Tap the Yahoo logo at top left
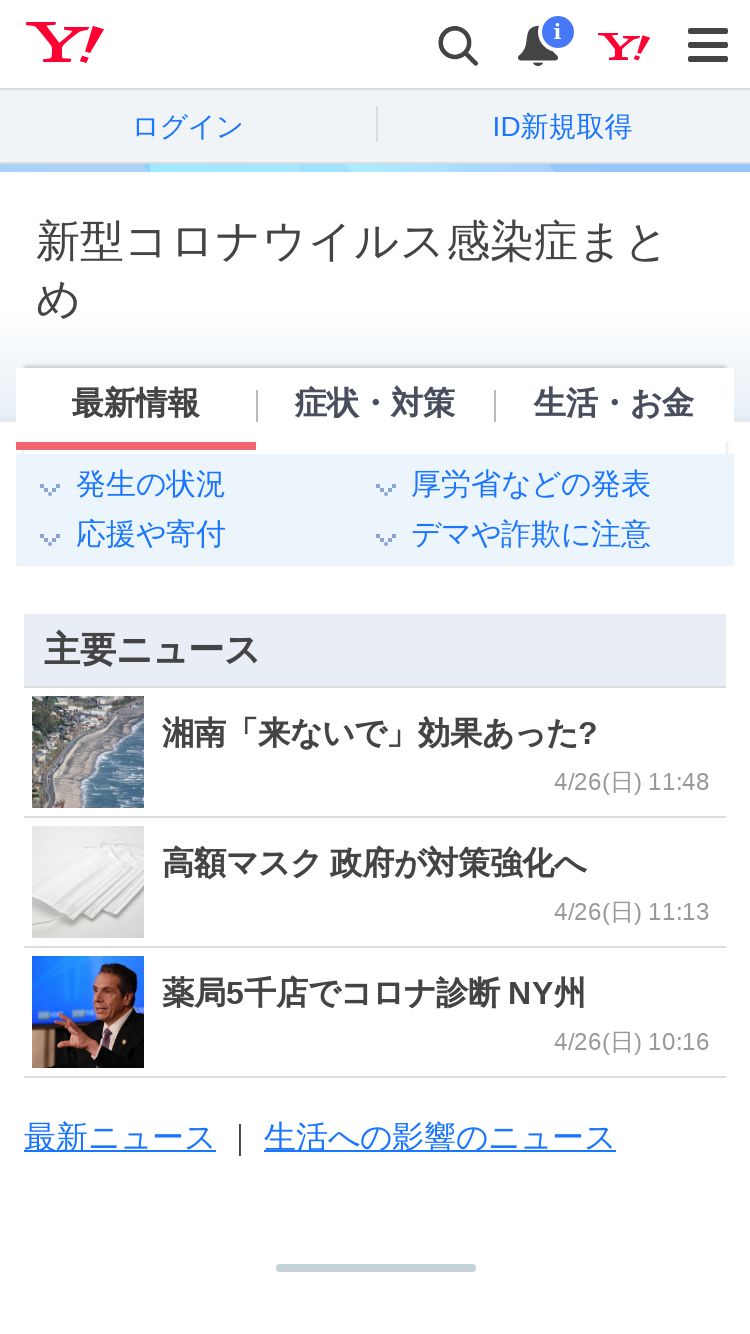Viewport: 750px width, 1334px height. (x=65, y=44)
